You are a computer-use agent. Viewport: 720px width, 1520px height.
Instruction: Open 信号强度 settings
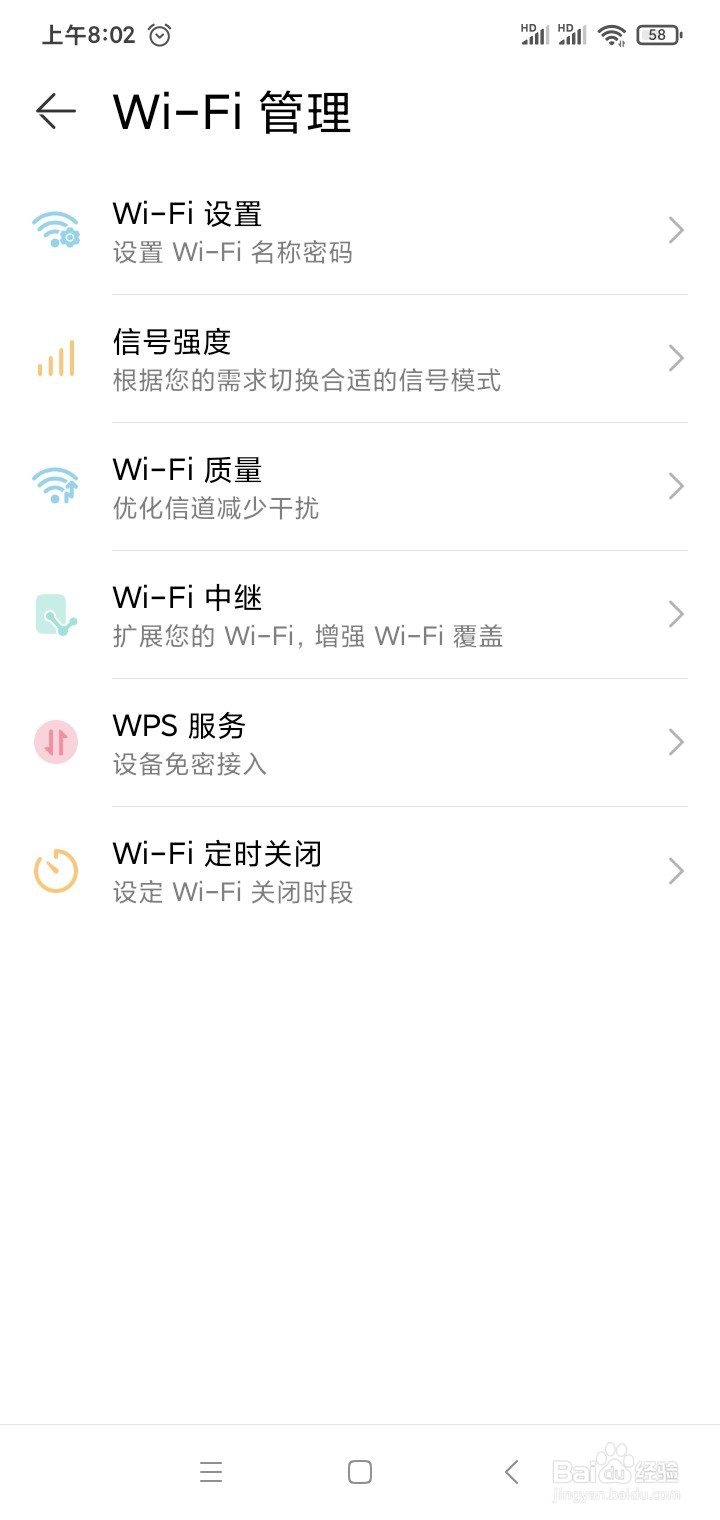(x=360, y=359)
